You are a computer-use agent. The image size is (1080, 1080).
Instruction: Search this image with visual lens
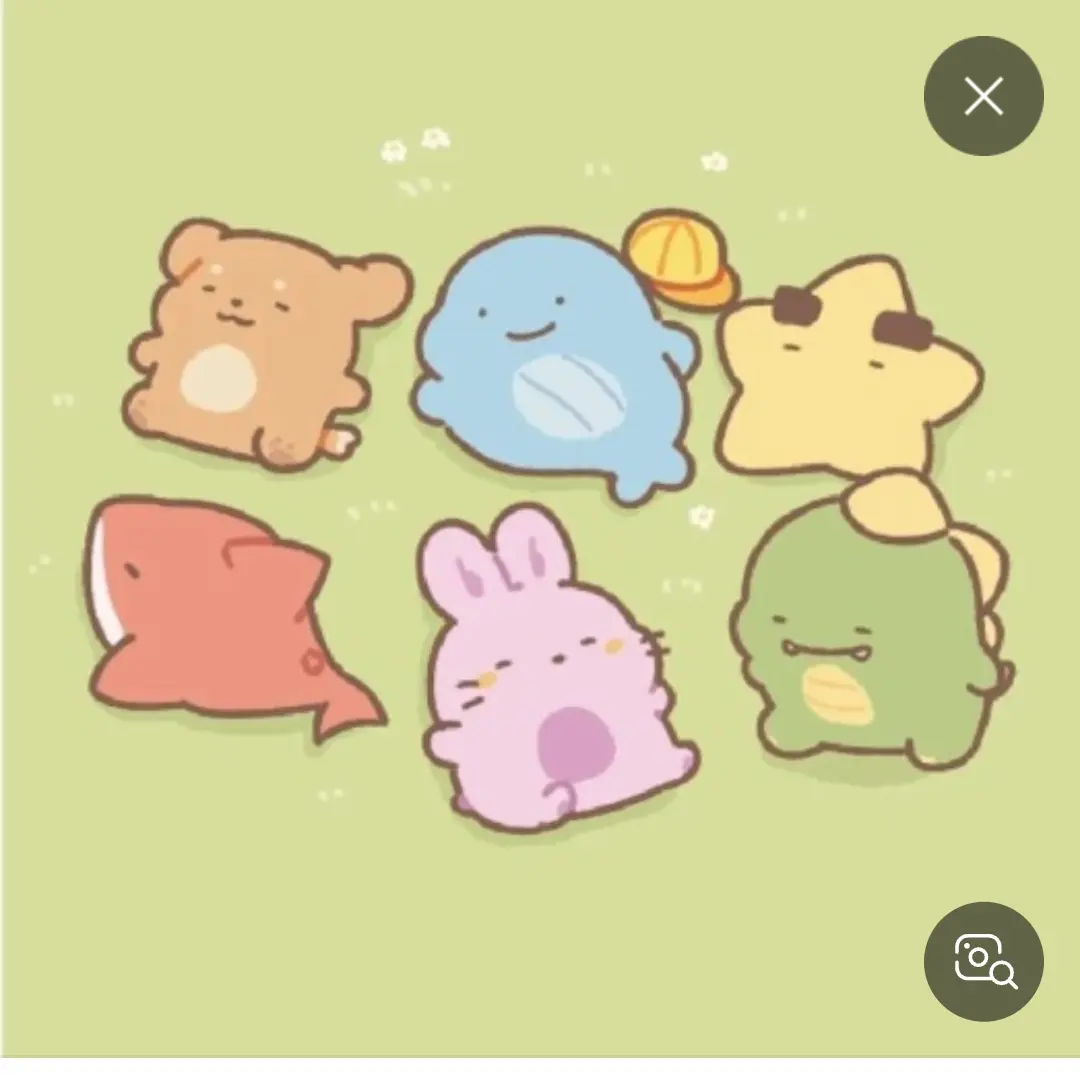[x=983, y=961]
